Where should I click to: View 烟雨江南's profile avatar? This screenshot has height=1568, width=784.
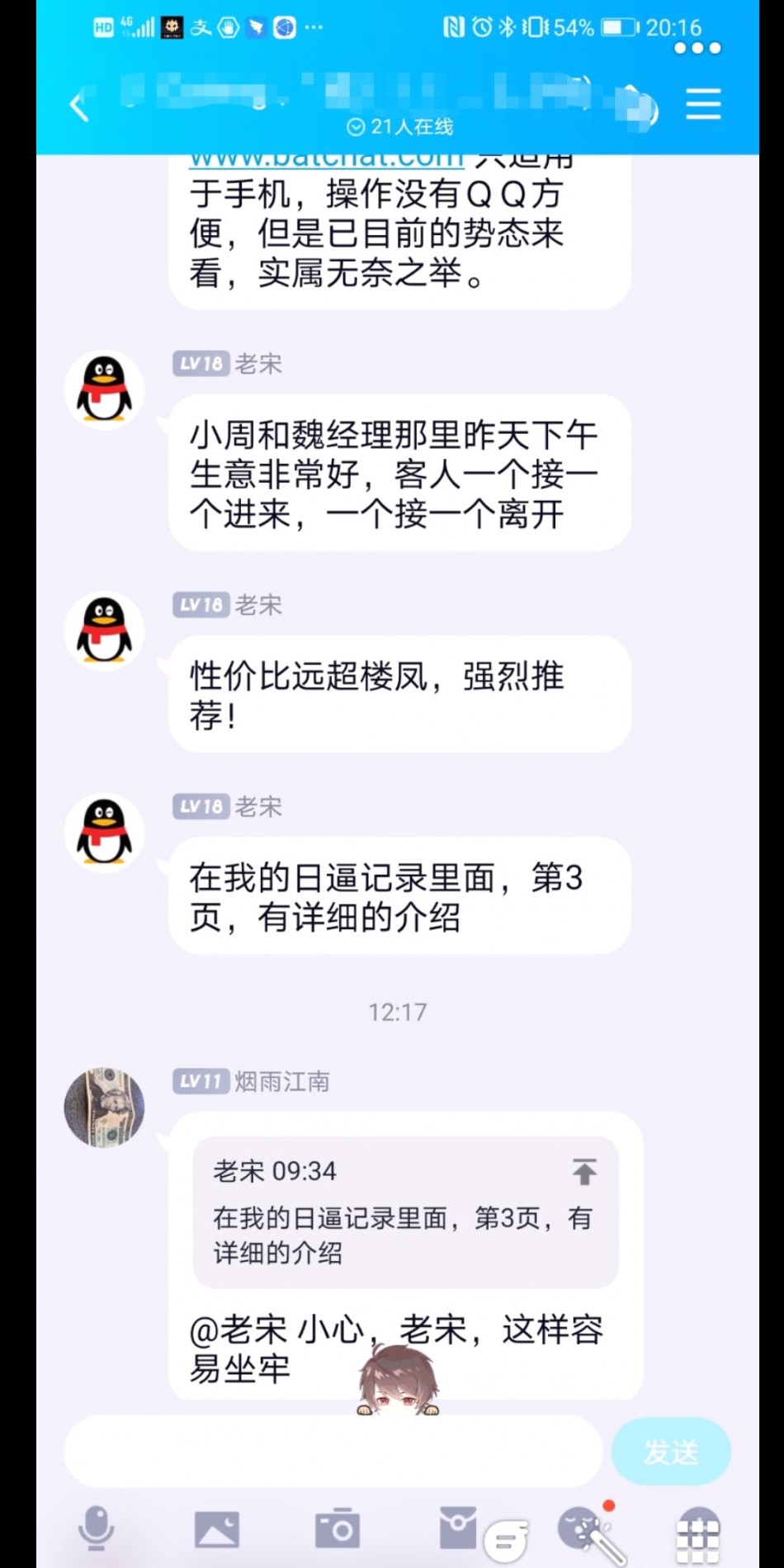[105, 1108]
